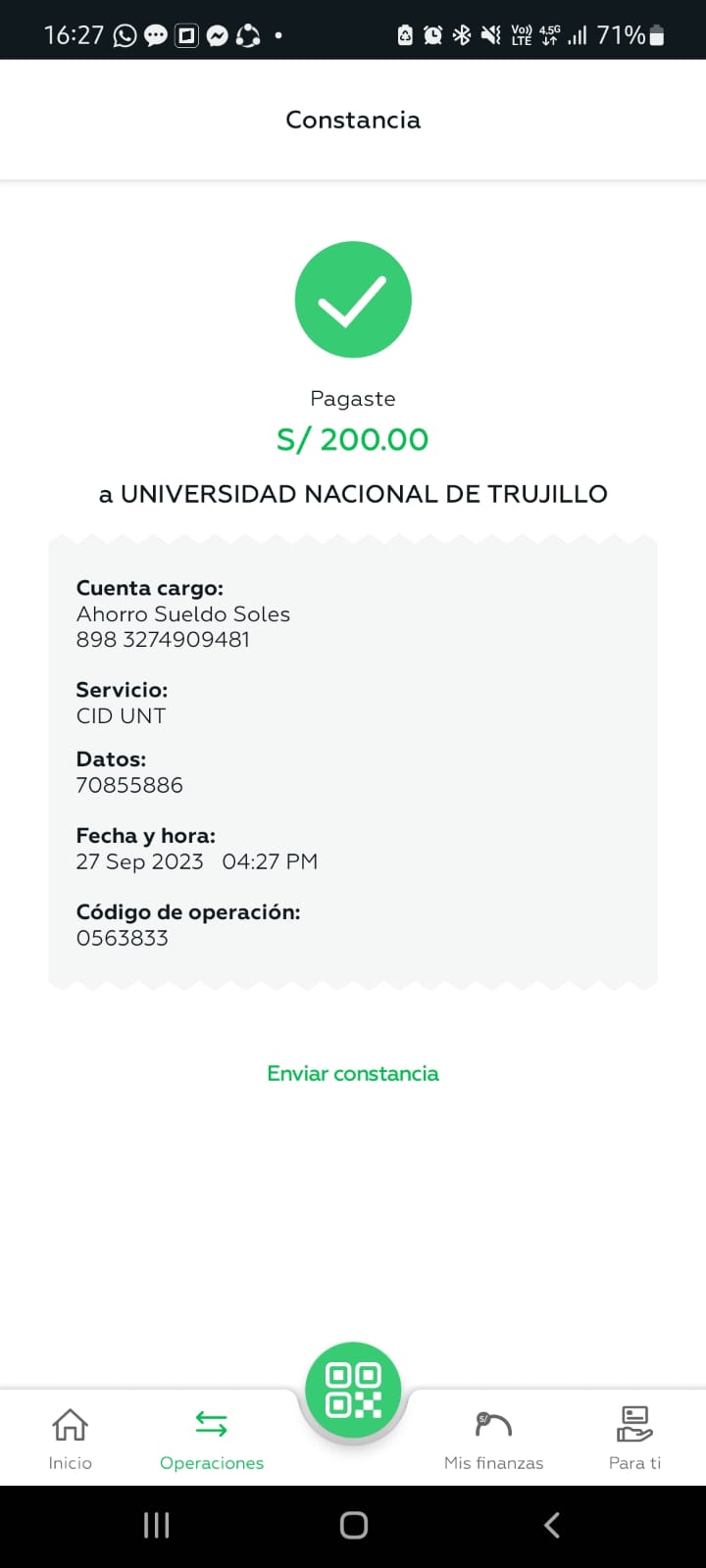The width and height of the screenshot is (706, 1568).
Task: Open Mis finanzas tab
Action: 493,1438
